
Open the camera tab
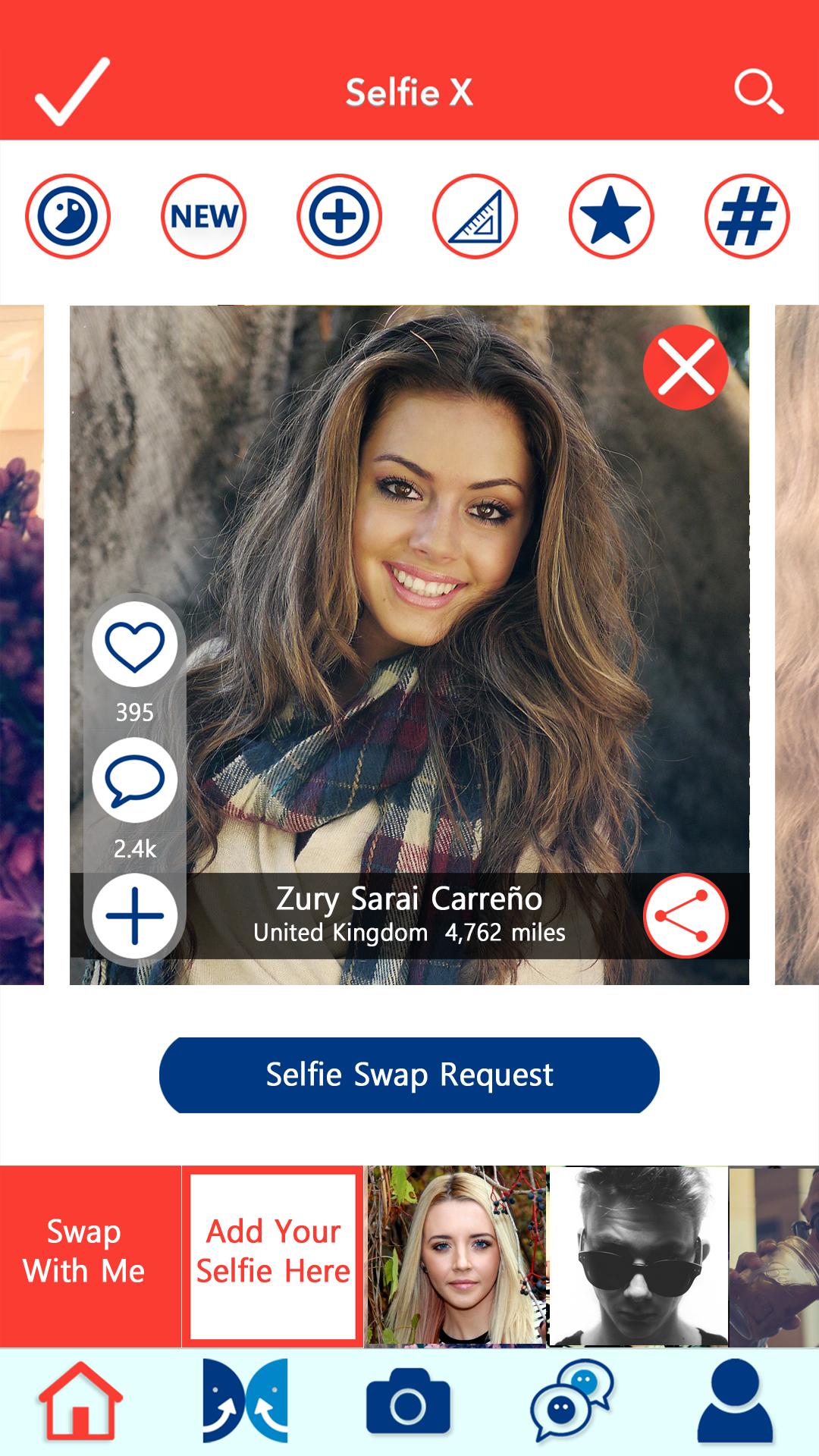[408, 1401]
